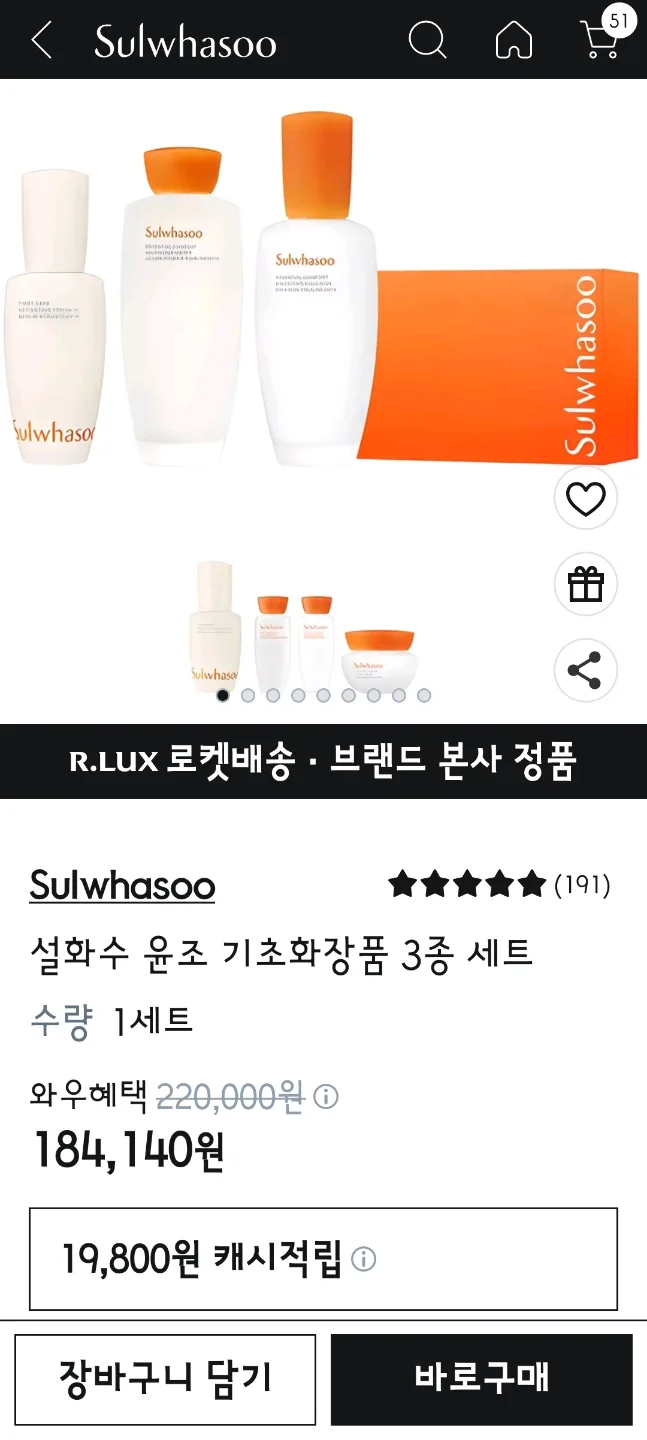Buy now with 바로구매
Image resolution: width=647 pixels, height=1440 pixels.
point(481,1378)
